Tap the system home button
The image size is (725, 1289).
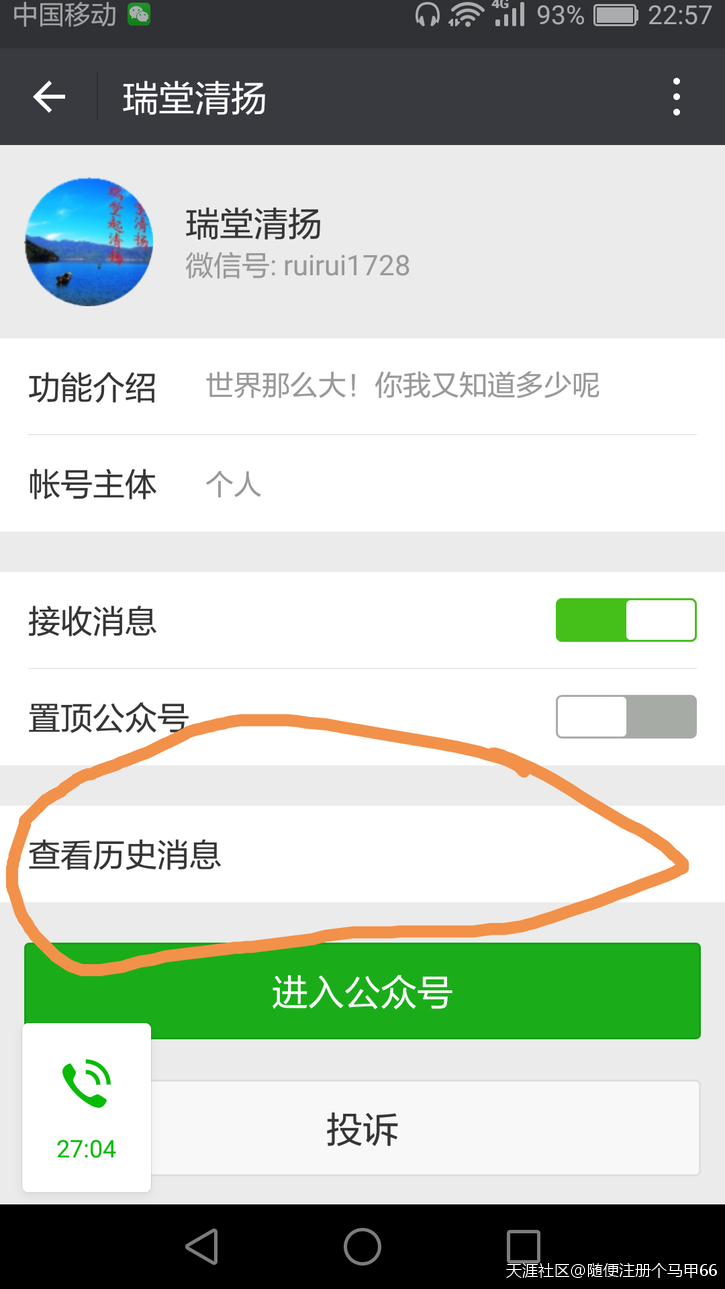[362, 1247]
